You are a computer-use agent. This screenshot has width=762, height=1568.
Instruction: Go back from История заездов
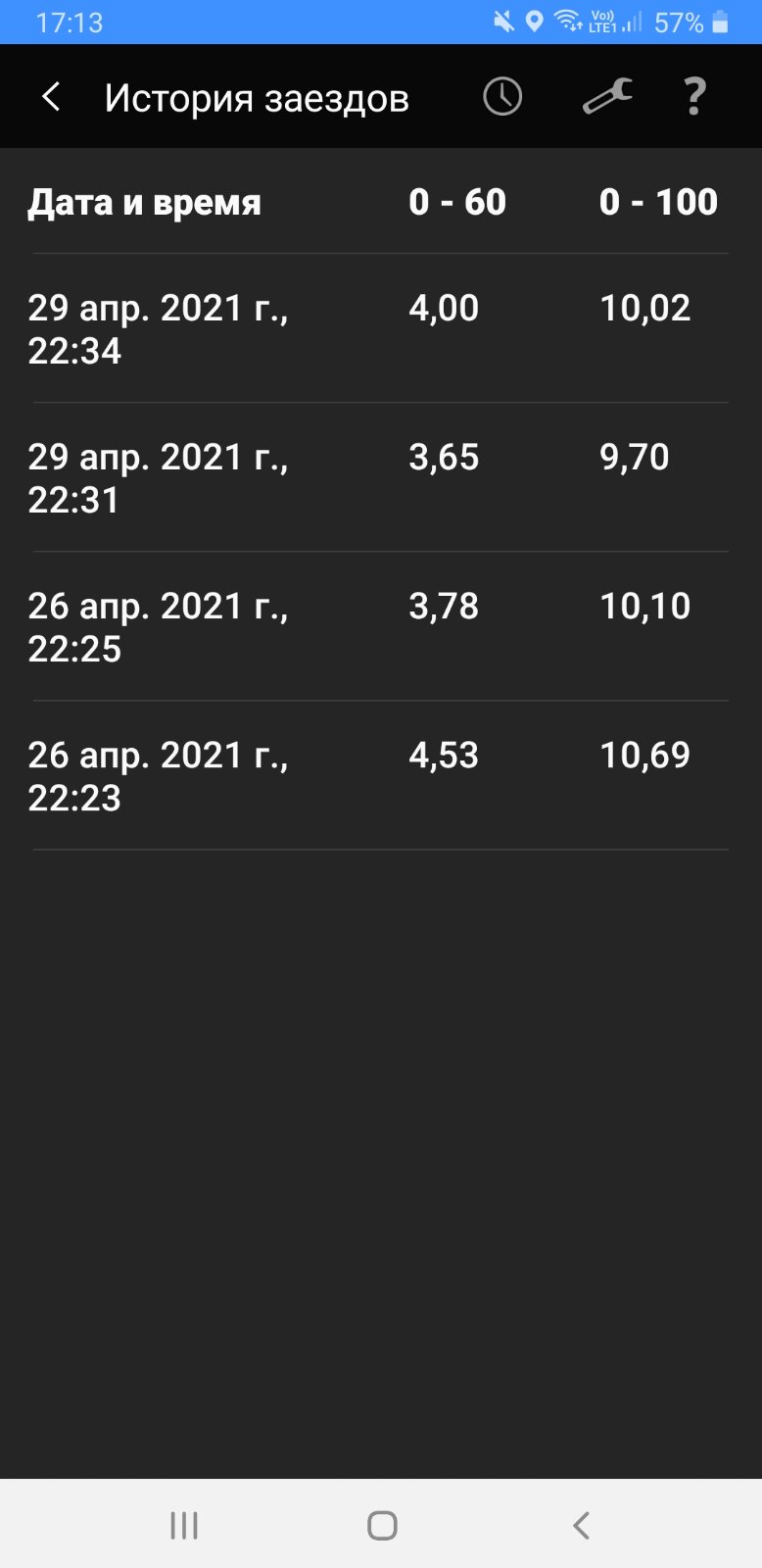point(51,97)
